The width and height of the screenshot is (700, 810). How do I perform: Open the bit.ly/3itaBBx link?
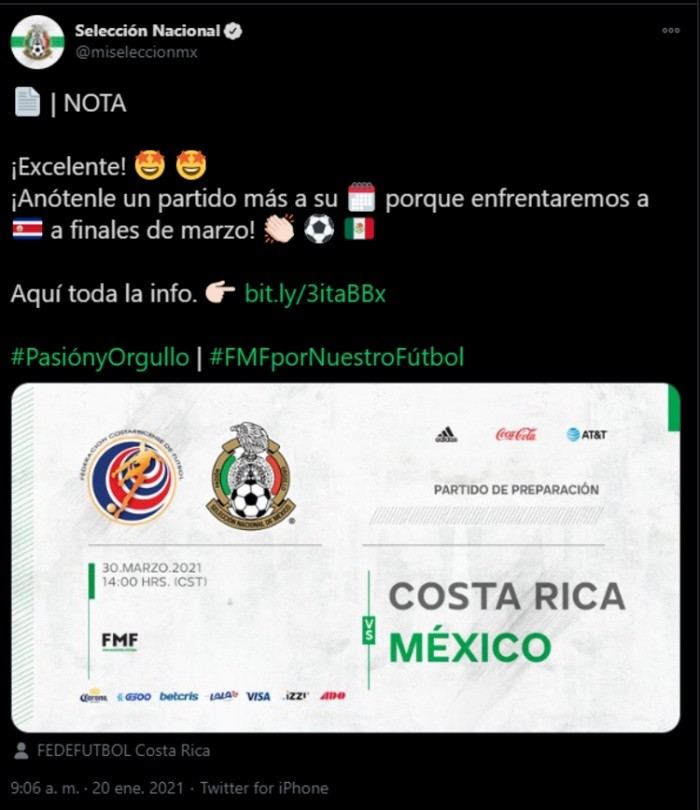pos(315,295)
